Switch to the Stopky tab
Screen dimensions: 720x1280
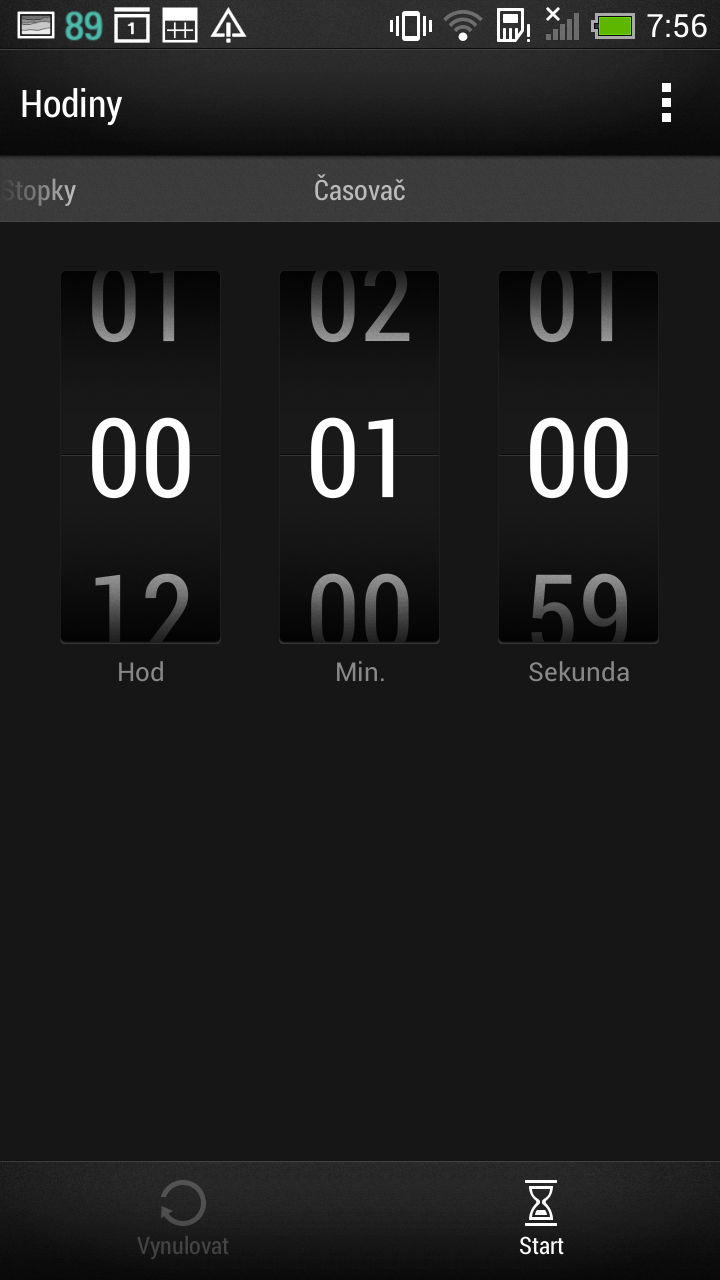point(40,190)
